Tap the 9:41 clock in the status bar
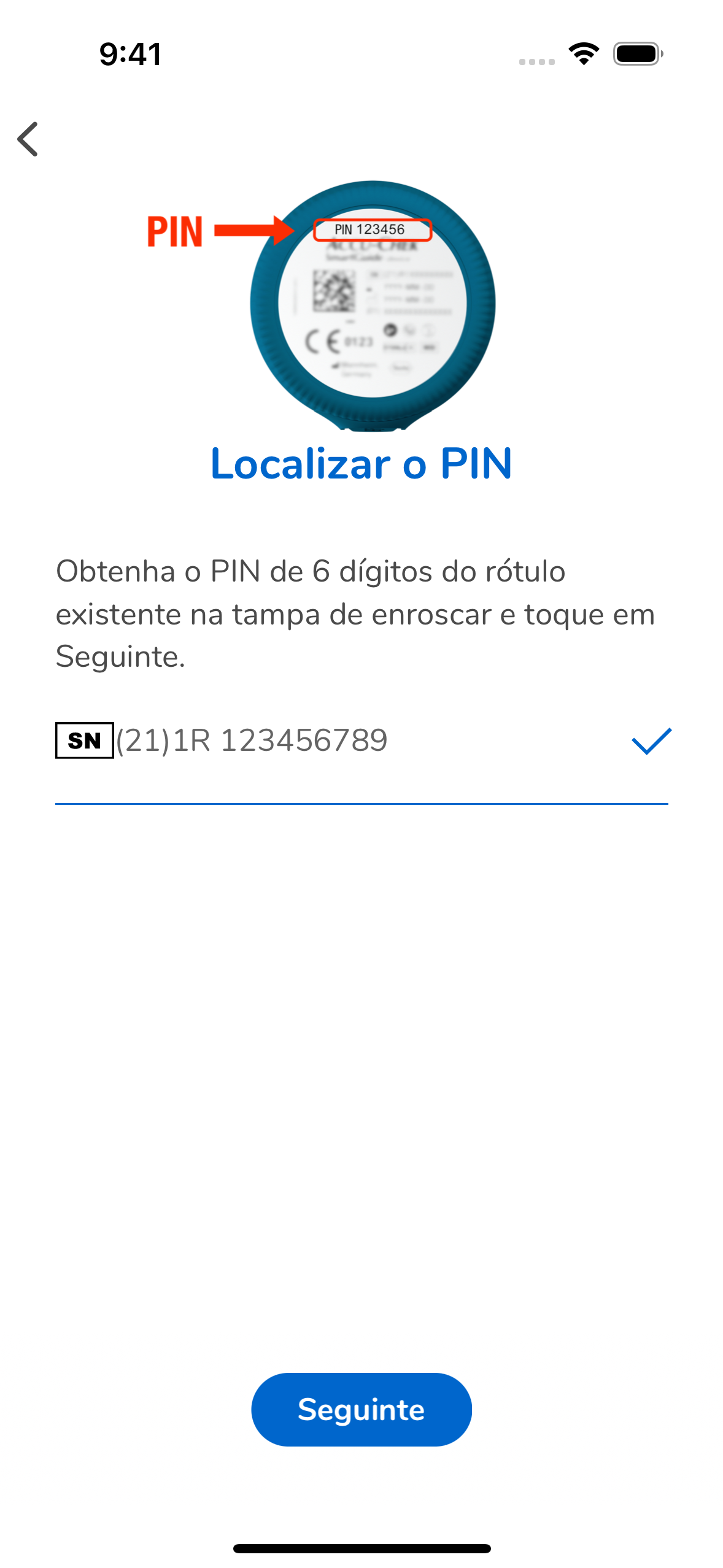The width and height of the screenshot is (723, 1568). click(130, 54)
